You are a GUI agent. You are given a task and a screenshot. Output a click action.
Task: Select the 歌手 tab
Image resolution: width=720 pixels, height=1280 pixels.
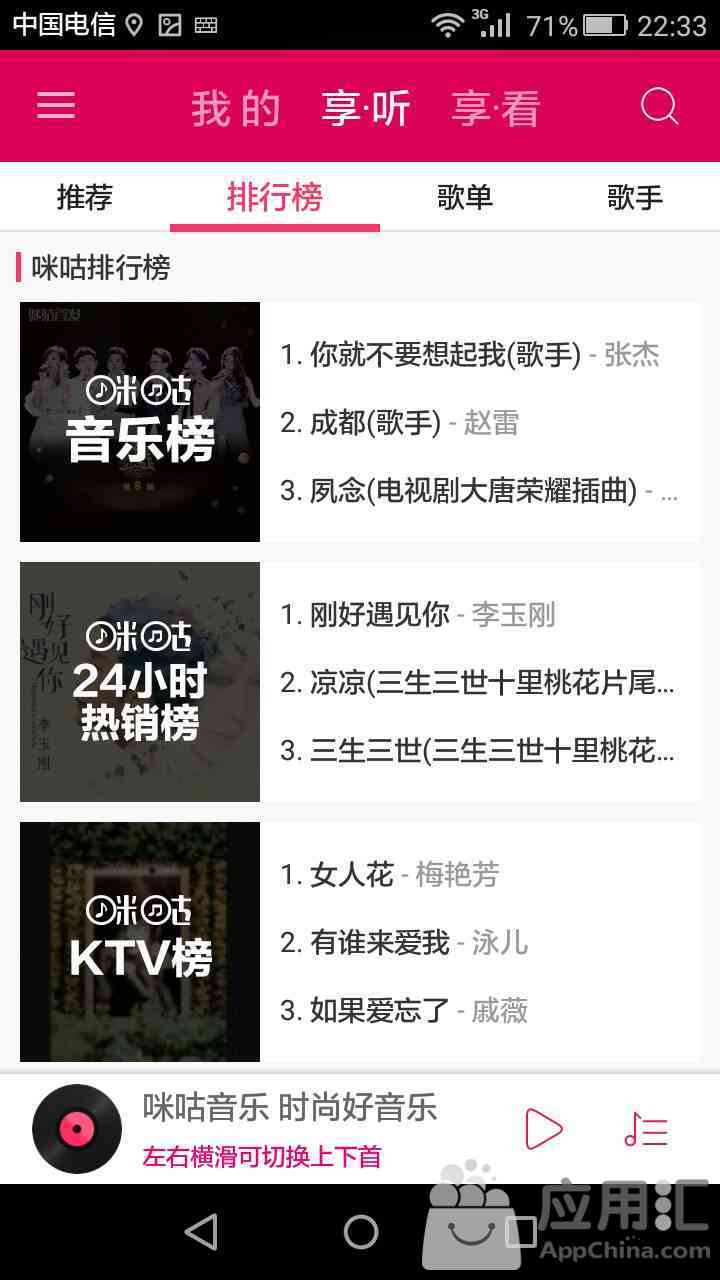point(635,197)
